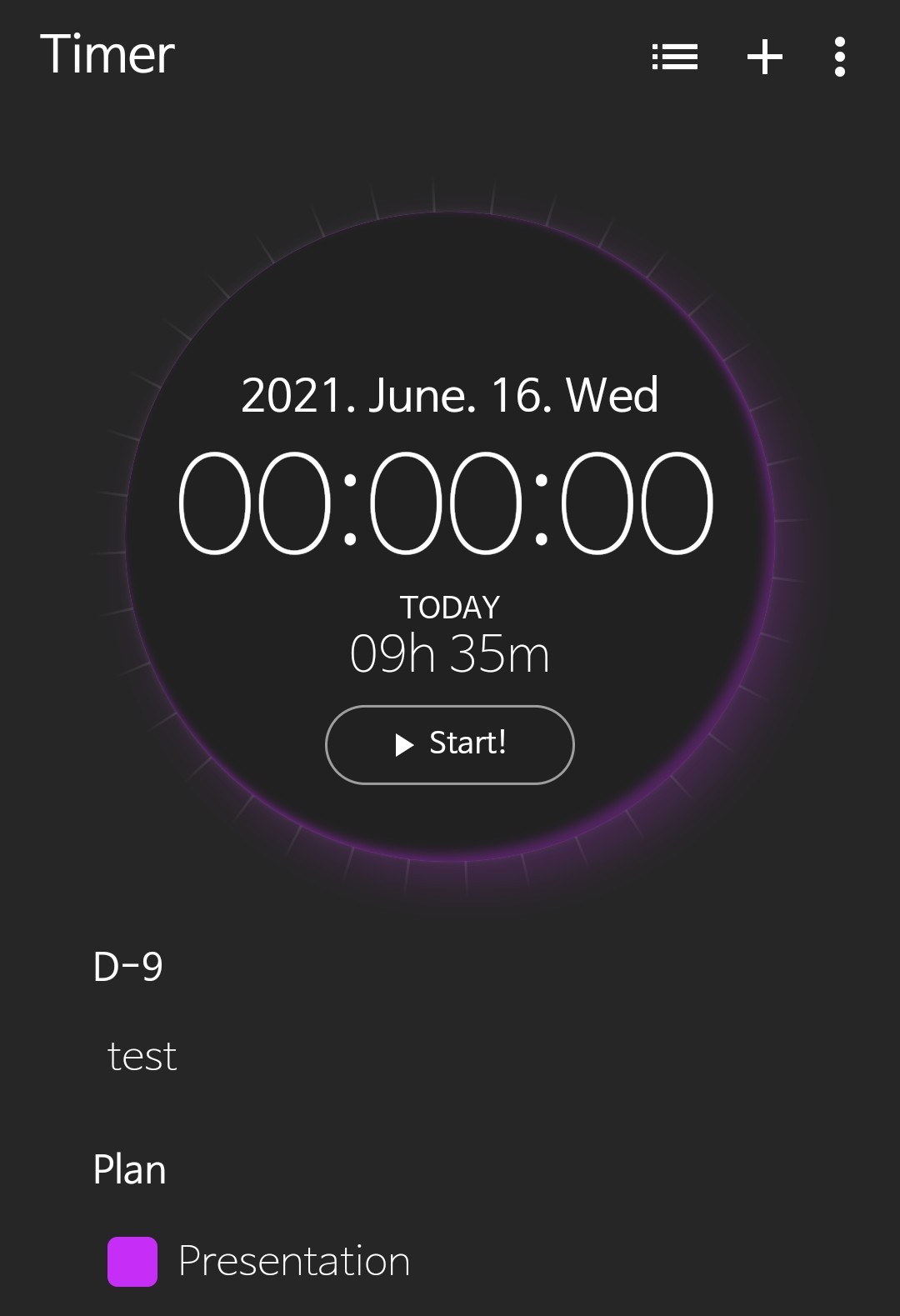900x1316 pixels.
Task: Open the "test" countdown item
Action: tap(142, 1057)
